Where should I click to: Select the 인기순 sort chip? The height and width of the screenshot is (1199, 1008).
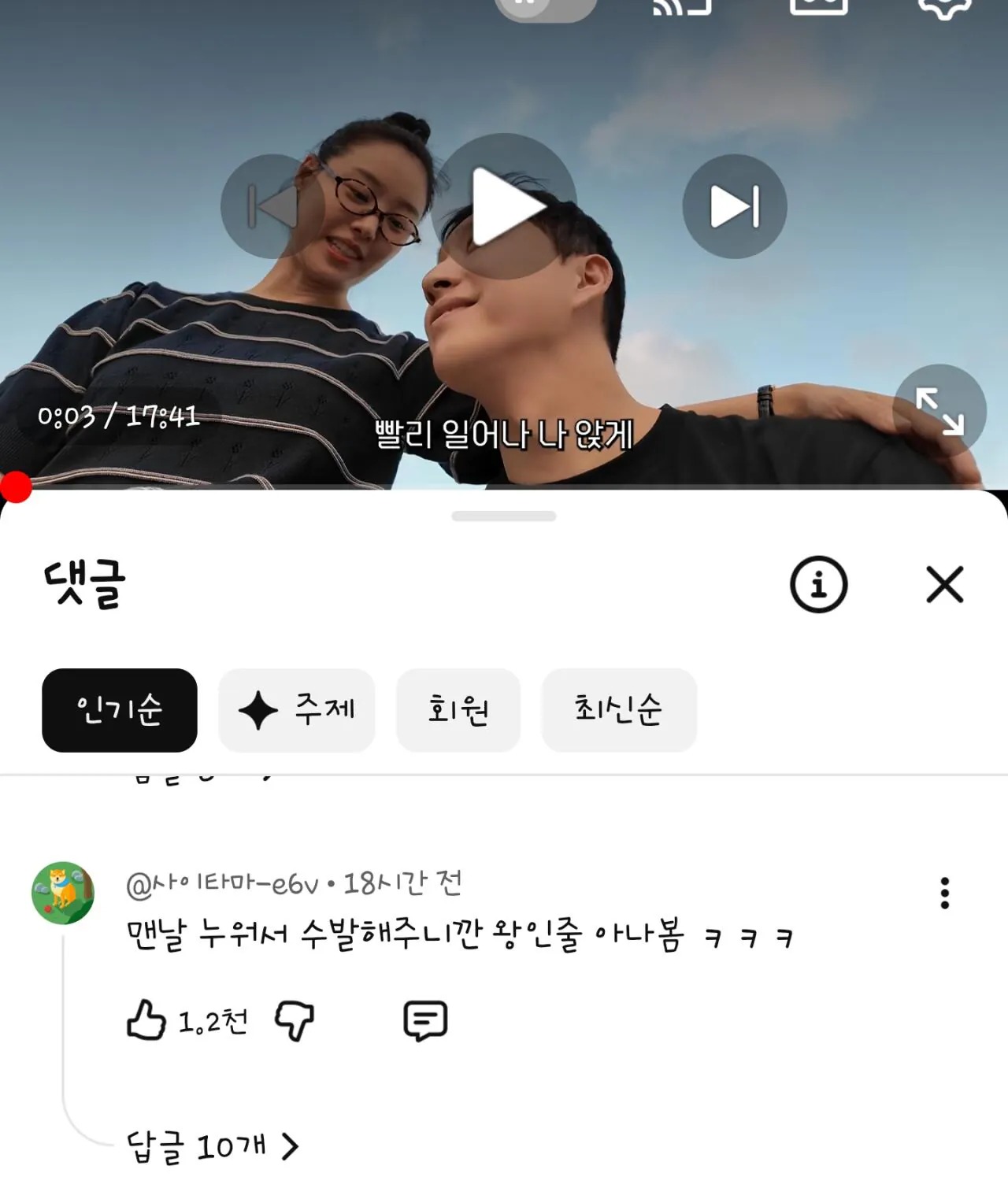click(120, 710)
